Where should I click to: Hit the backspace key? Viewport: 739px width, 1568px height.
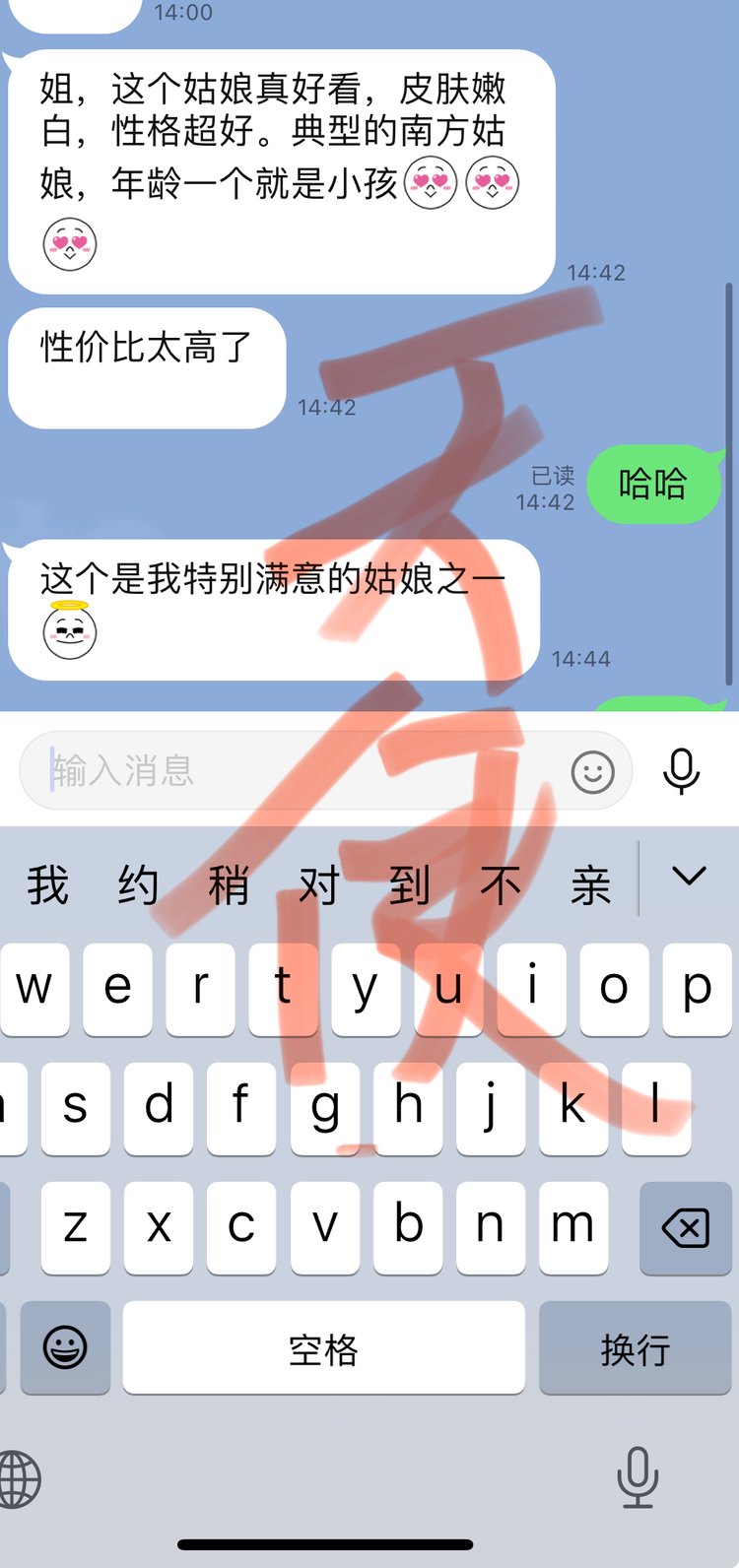point(685,1228)
